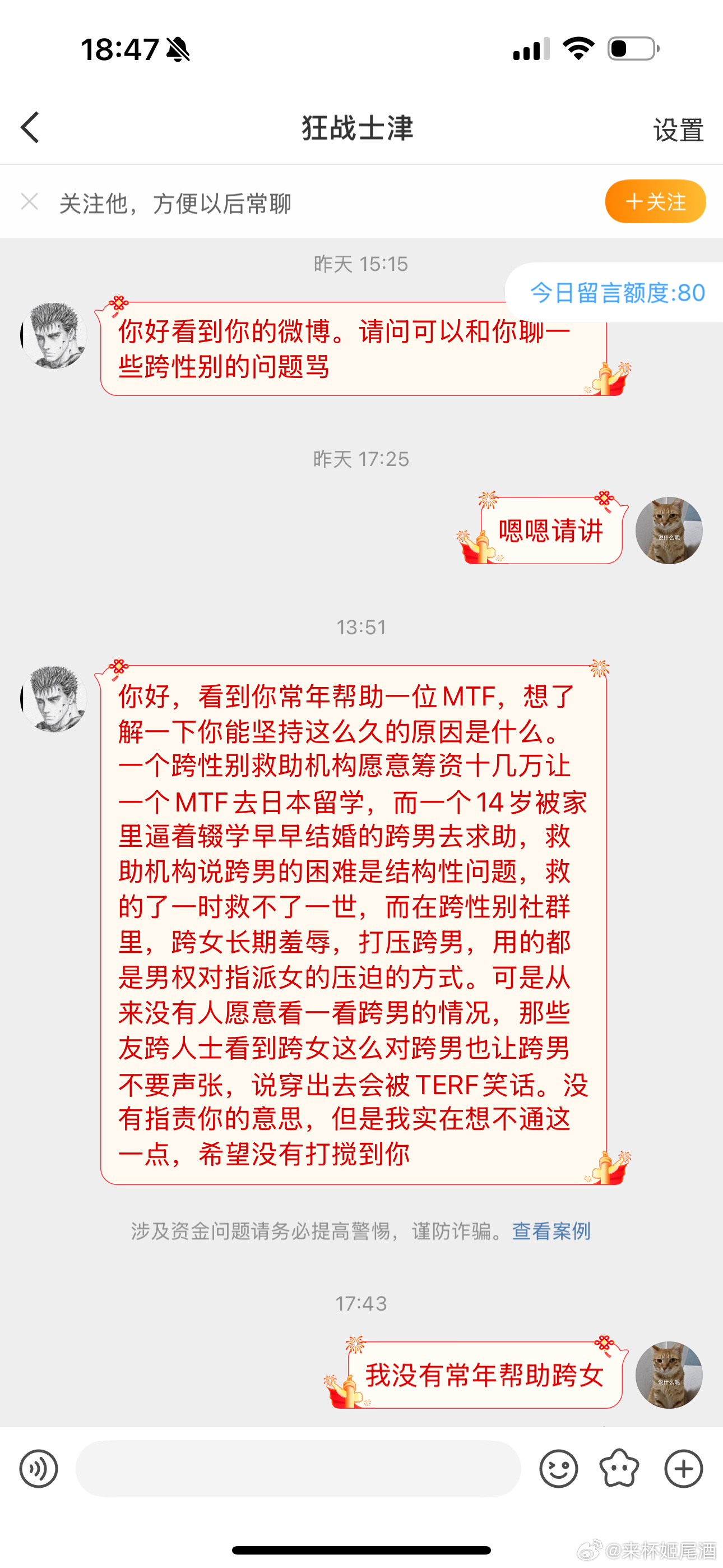Open 狂战士津's avatar on the long message
This screenshot has height=1568, width=723.
(x=54, y=698)
